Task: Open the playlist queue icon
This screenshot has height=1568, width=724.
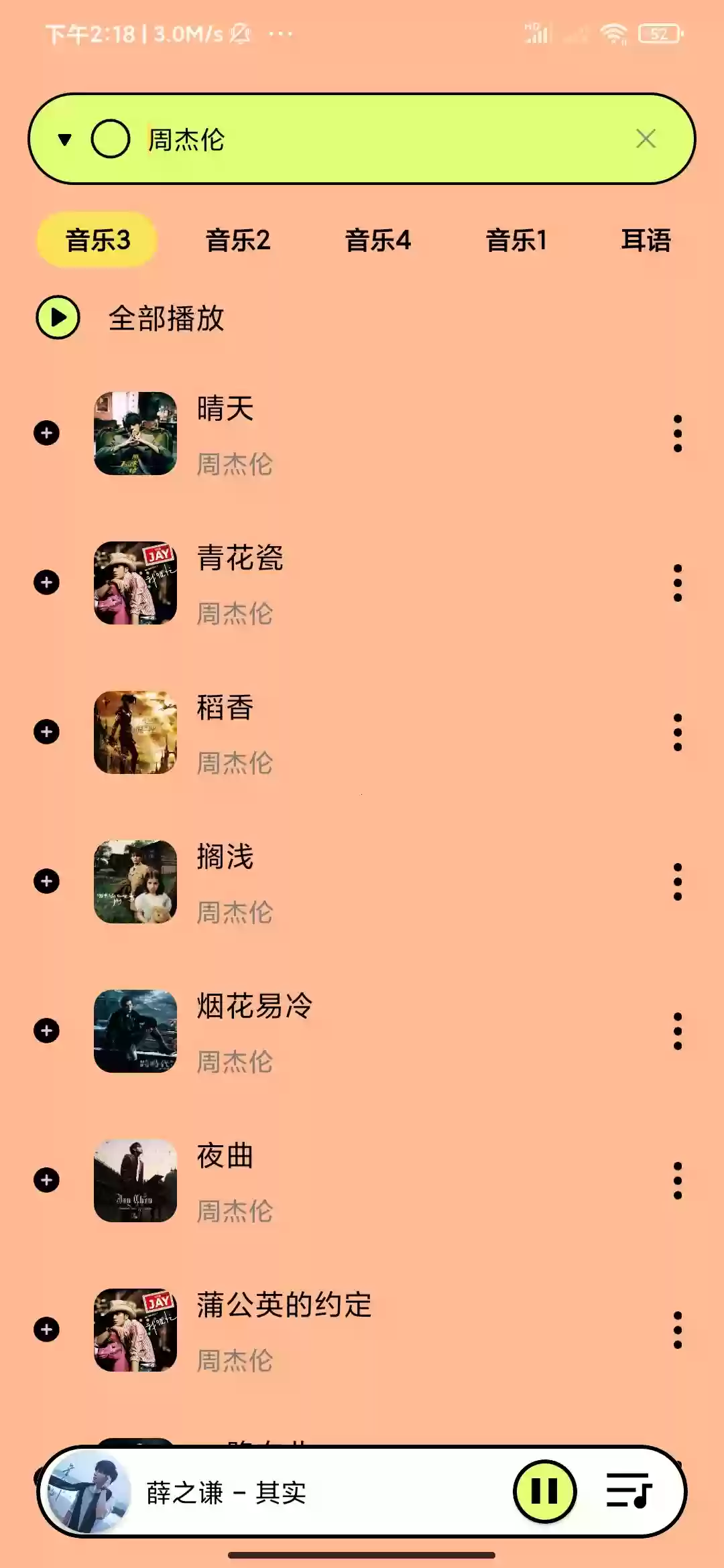Action: [x=628, y=1490]
